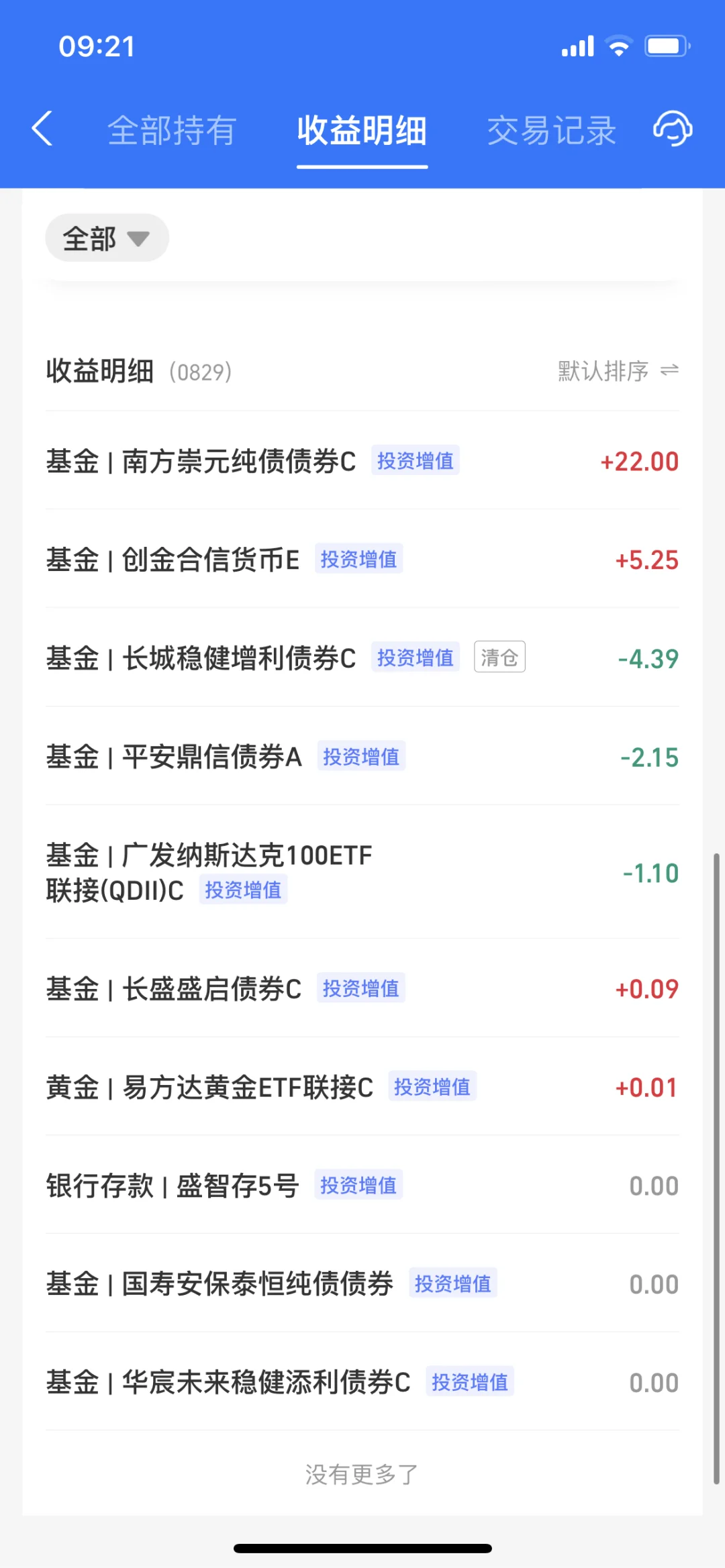Expand the 全部 filter dropdown
Screen dimensions: 725x1568
[x=107, y=238]
